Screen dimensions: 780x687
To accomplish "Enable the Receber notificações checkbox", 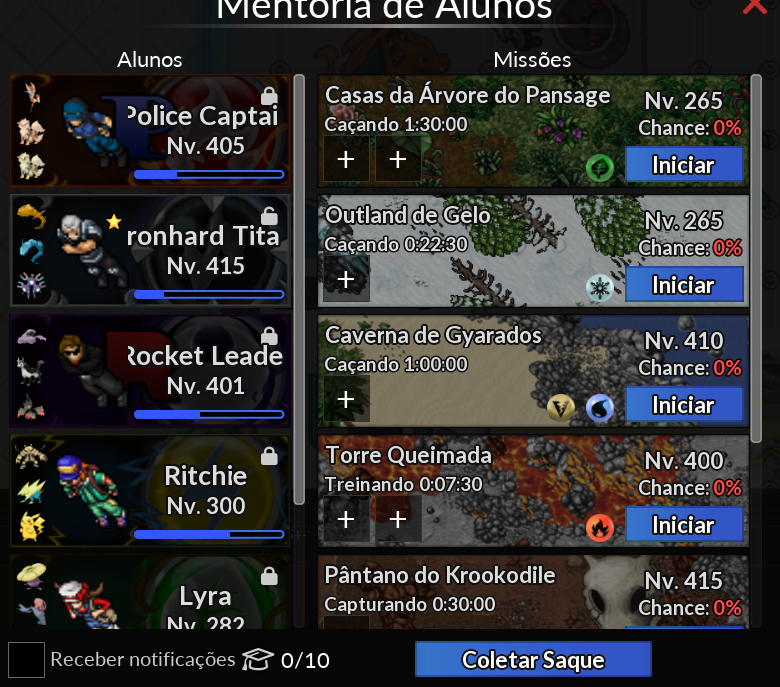I will pyautogui.click(x=26, y=660).
